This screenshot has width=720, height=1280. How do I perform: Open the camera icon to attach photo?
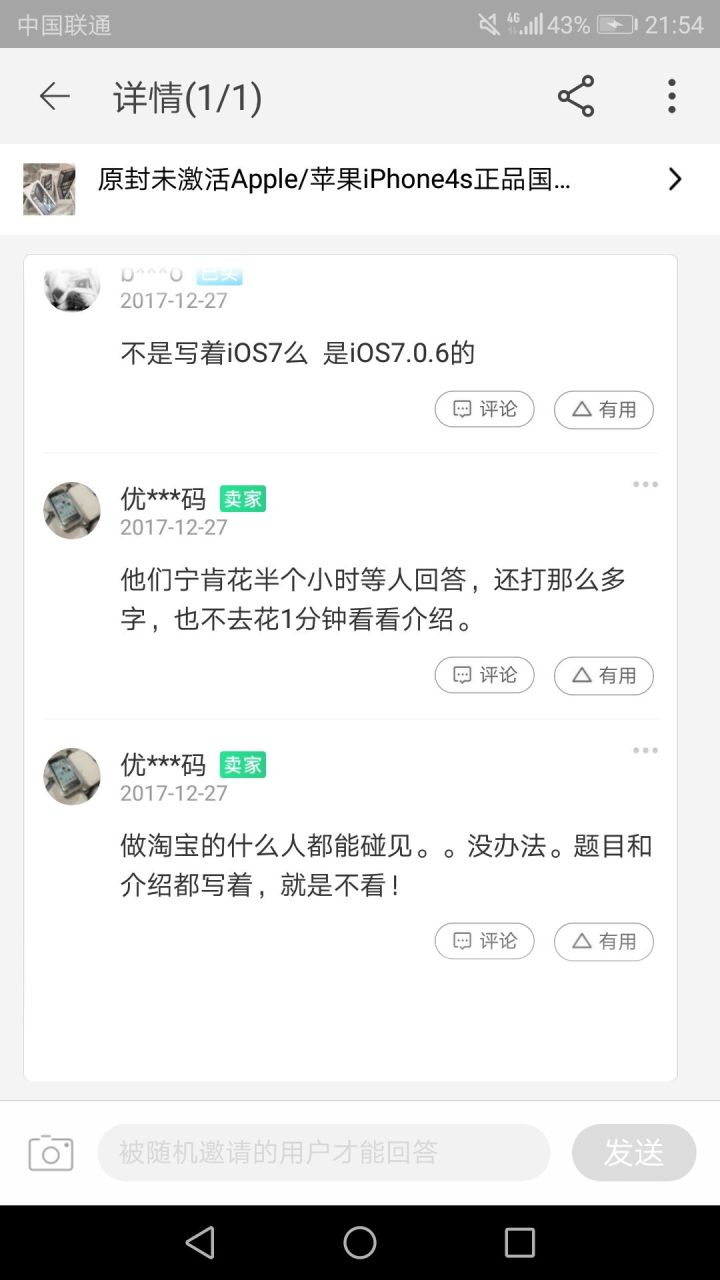(51, 1152)
